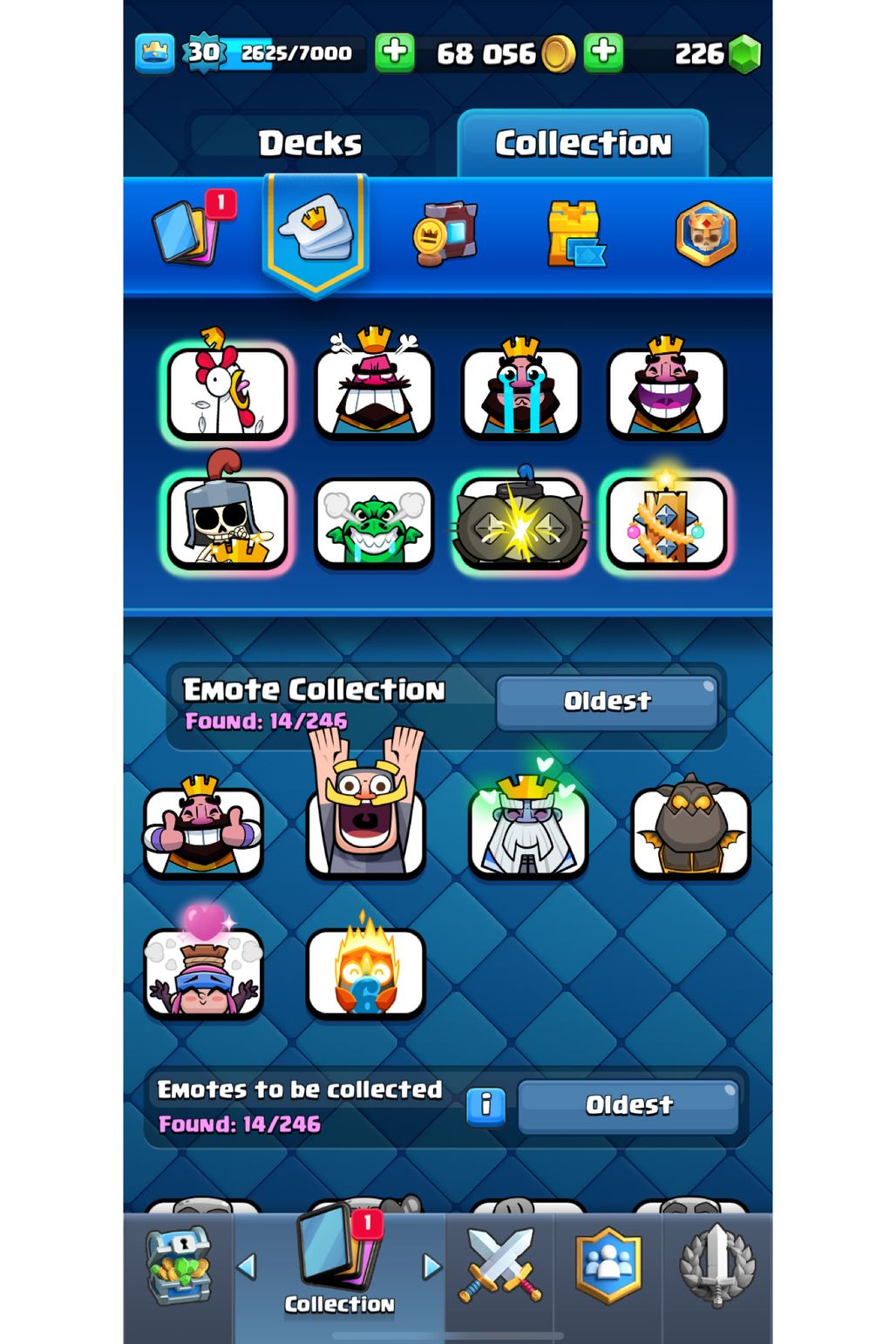The height and width of the screenshot is (1344, 896).
Task: Open the skull badge section icon
Action: click(x=706, y=233)
